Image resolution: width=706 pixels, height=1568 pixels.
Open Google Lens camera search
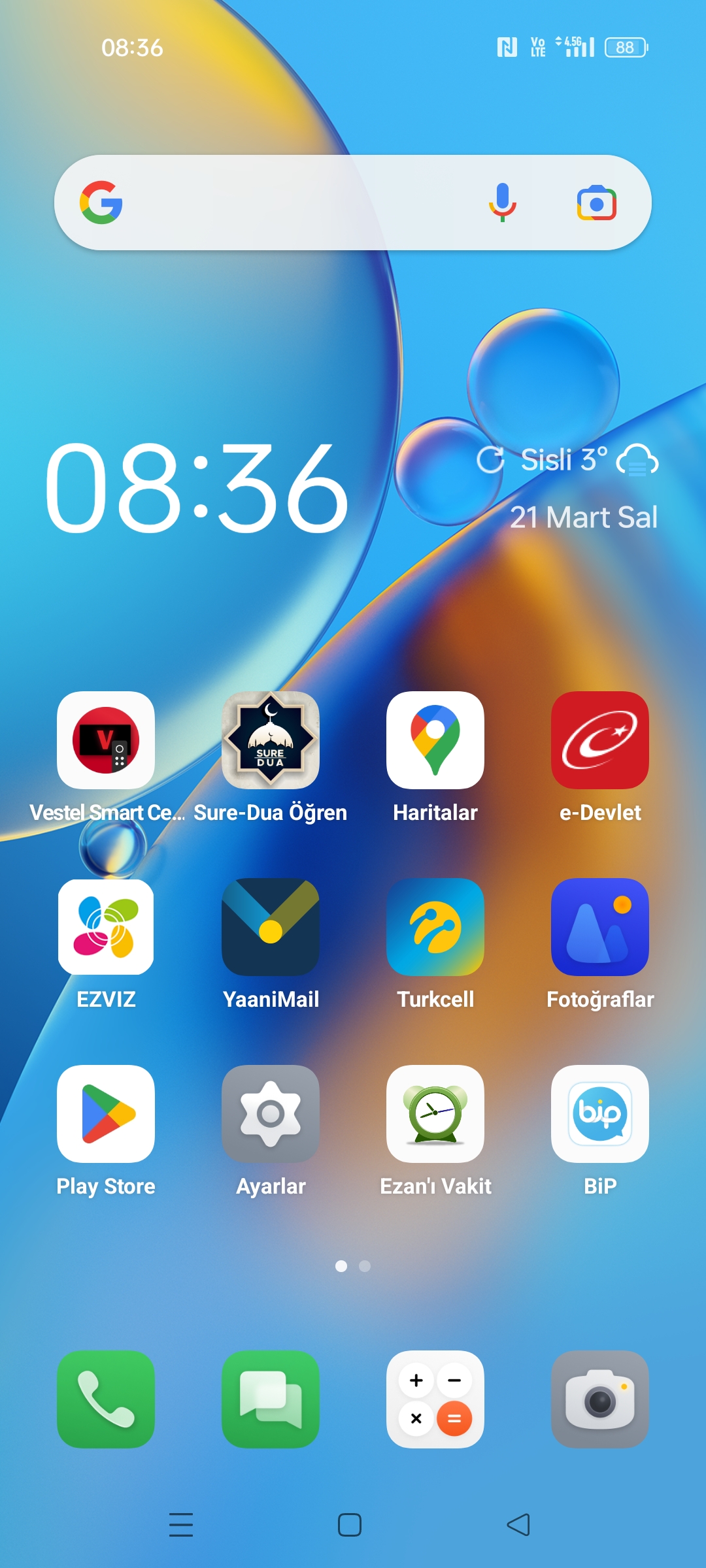click(x=596, y=203)
